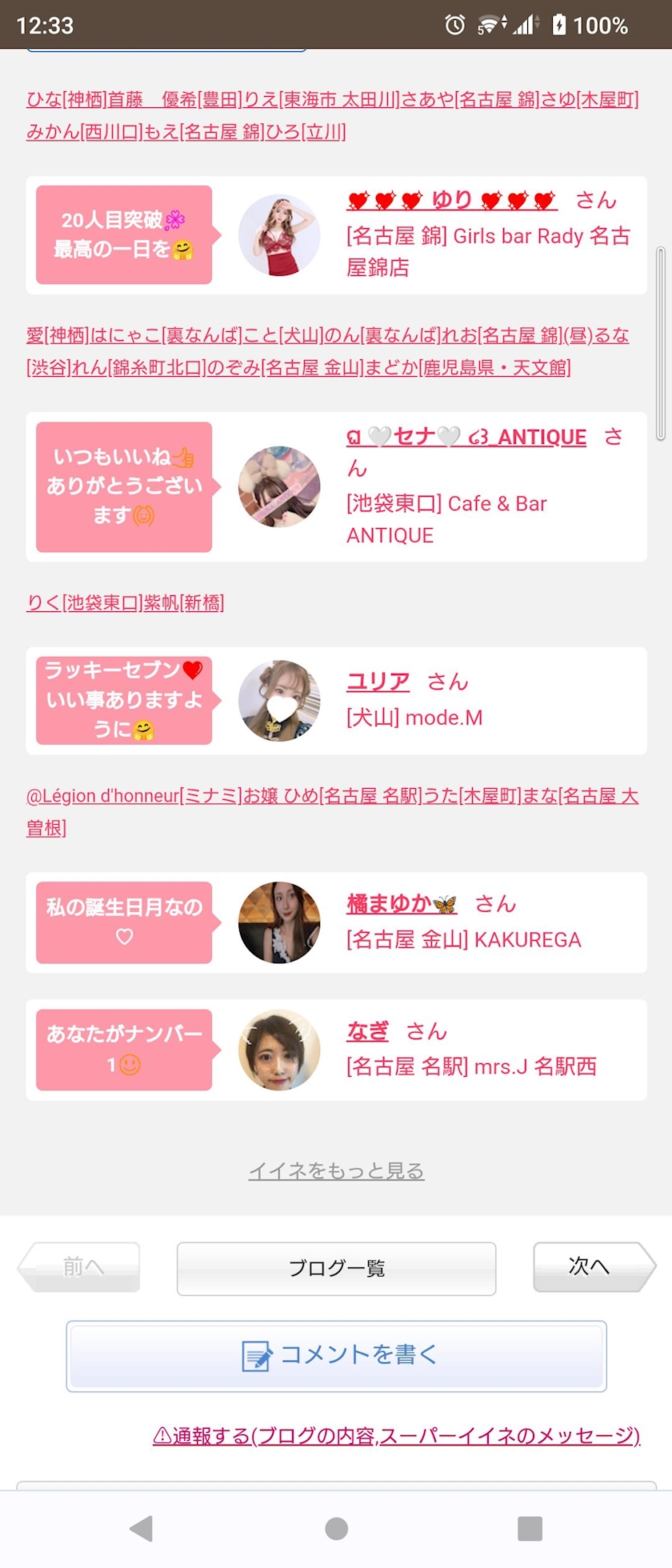Go back using the system back button

click(x=142, y=1528)
